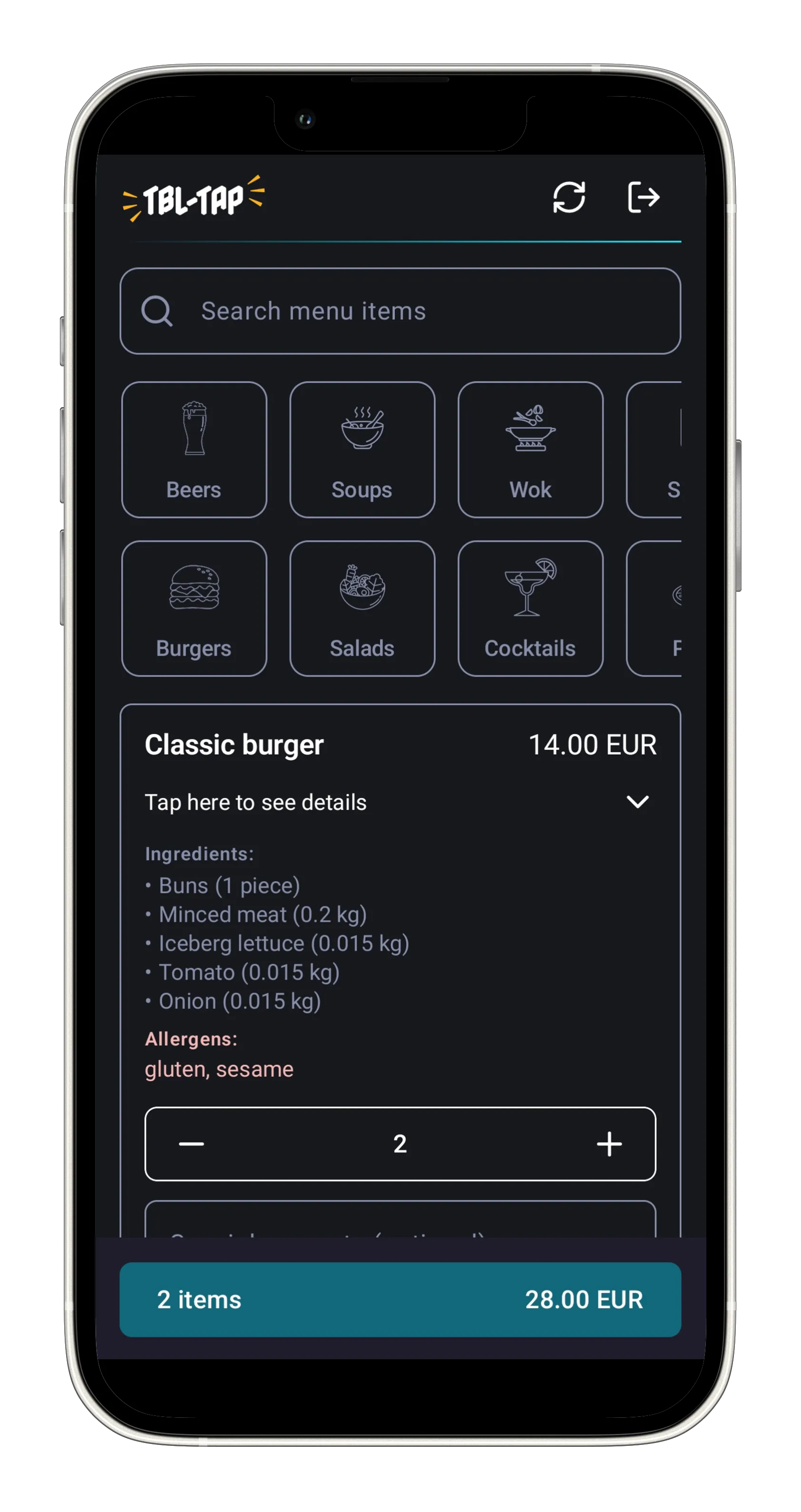Increase Classic burger quantity with plus

click(609, 1143)
